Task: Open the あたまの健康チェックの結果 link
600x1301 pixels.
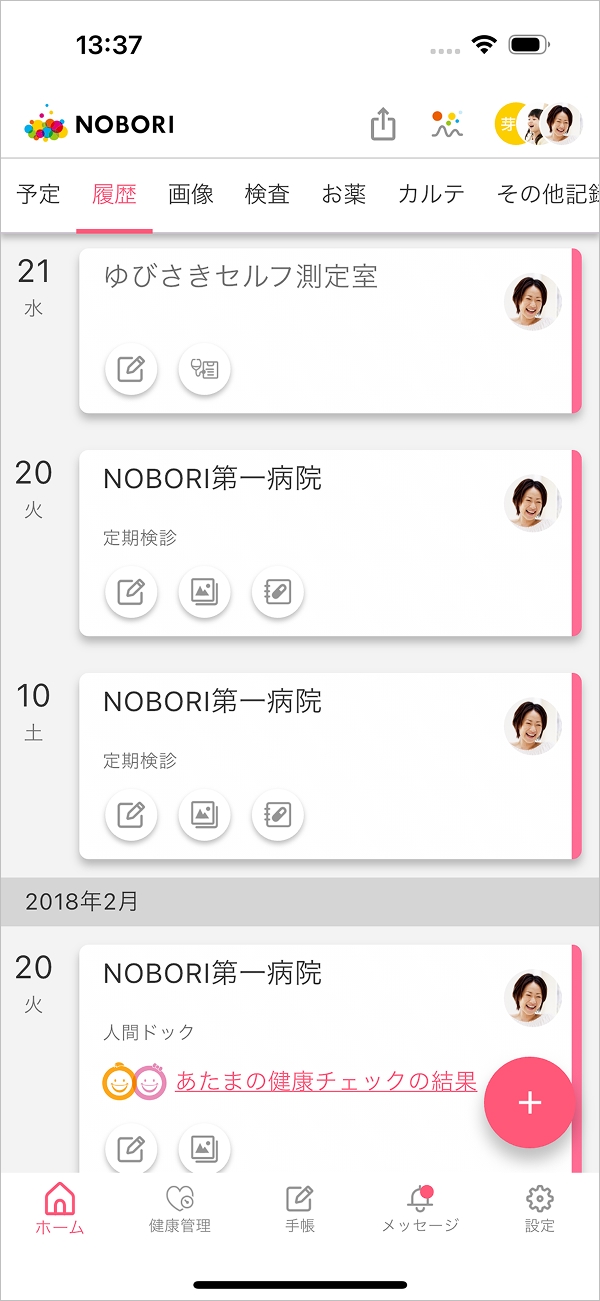Action: (325, 1081)
